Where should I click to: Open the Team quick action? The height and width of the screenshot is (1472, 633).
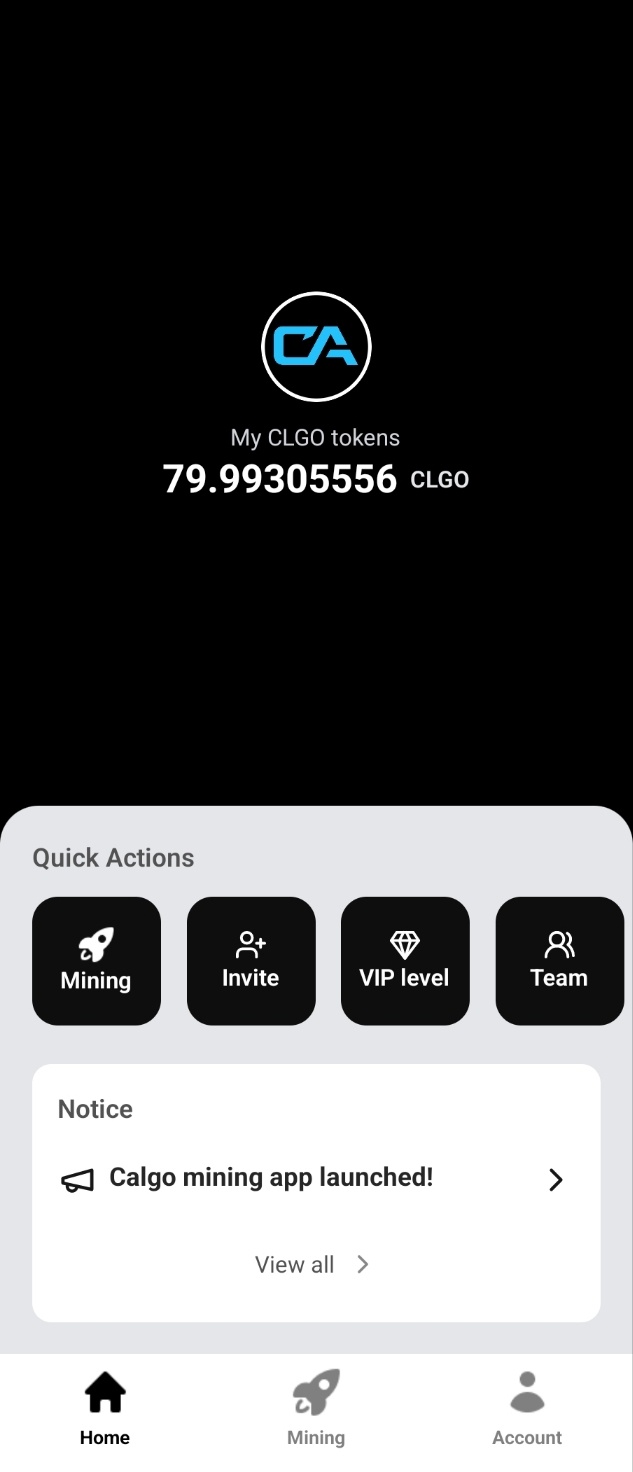point(559,961)
